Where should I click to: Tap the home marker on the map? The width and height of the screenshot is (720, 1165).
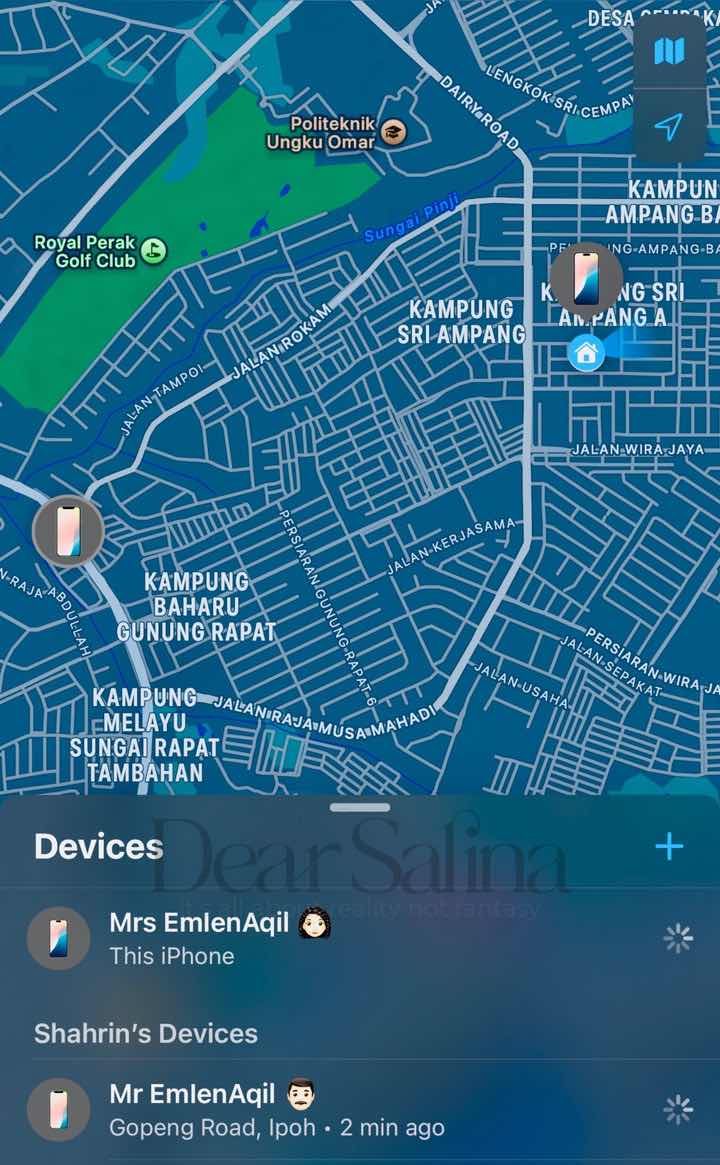click(x=586, y=352)
